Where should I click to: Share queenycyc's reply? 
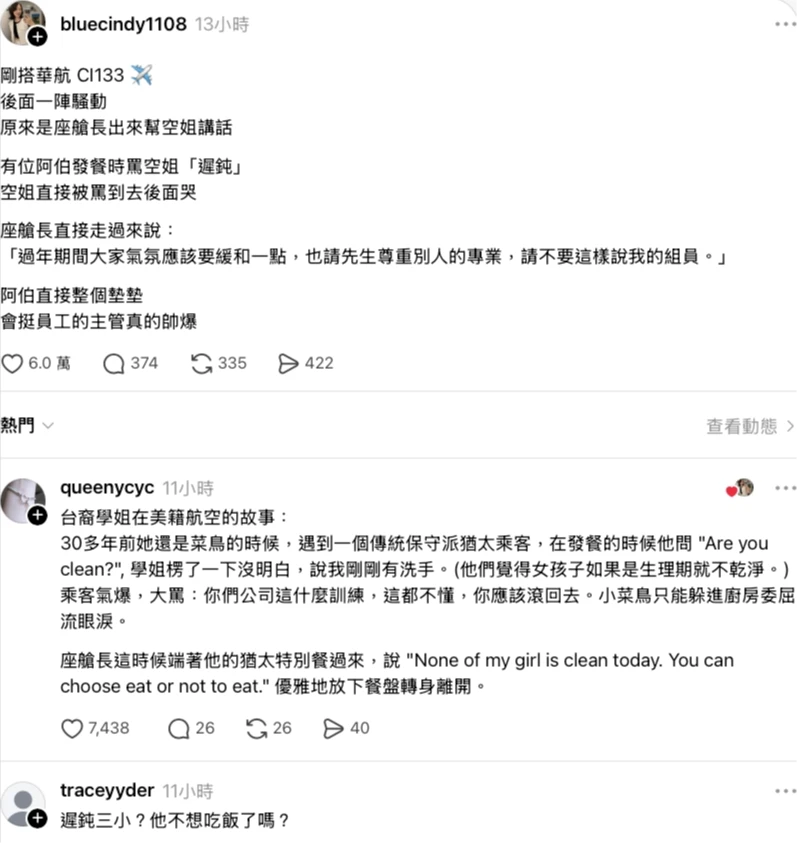pos(333,728)
